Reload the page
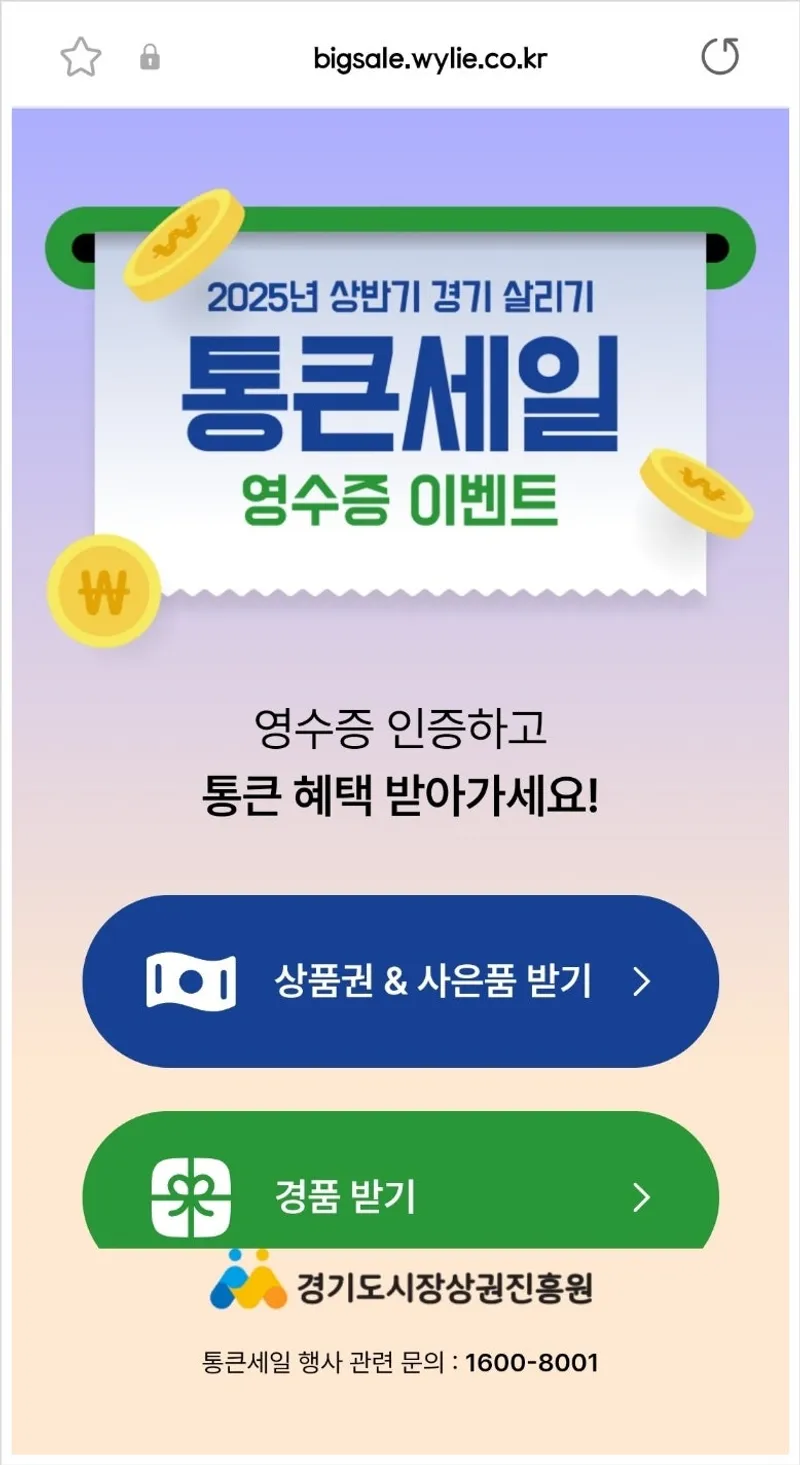 [720, 57]
